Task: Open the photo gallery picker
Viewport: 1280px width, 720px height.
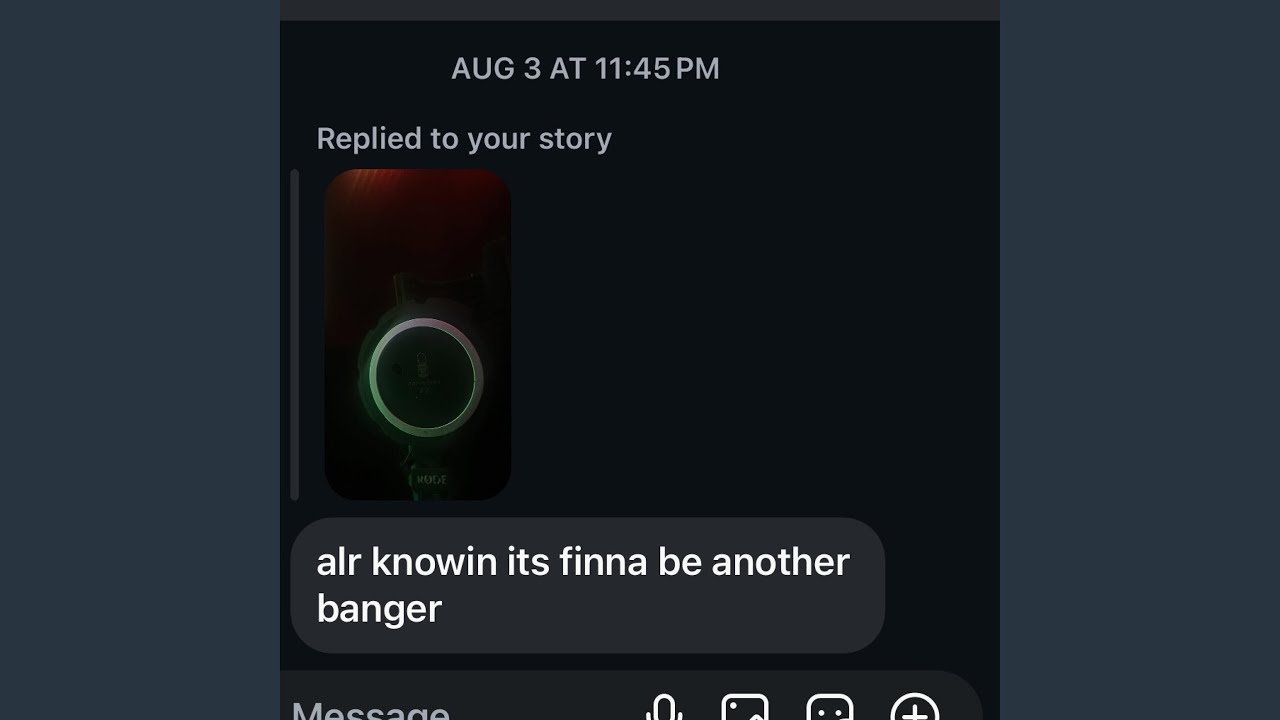Action: (745, 709)
